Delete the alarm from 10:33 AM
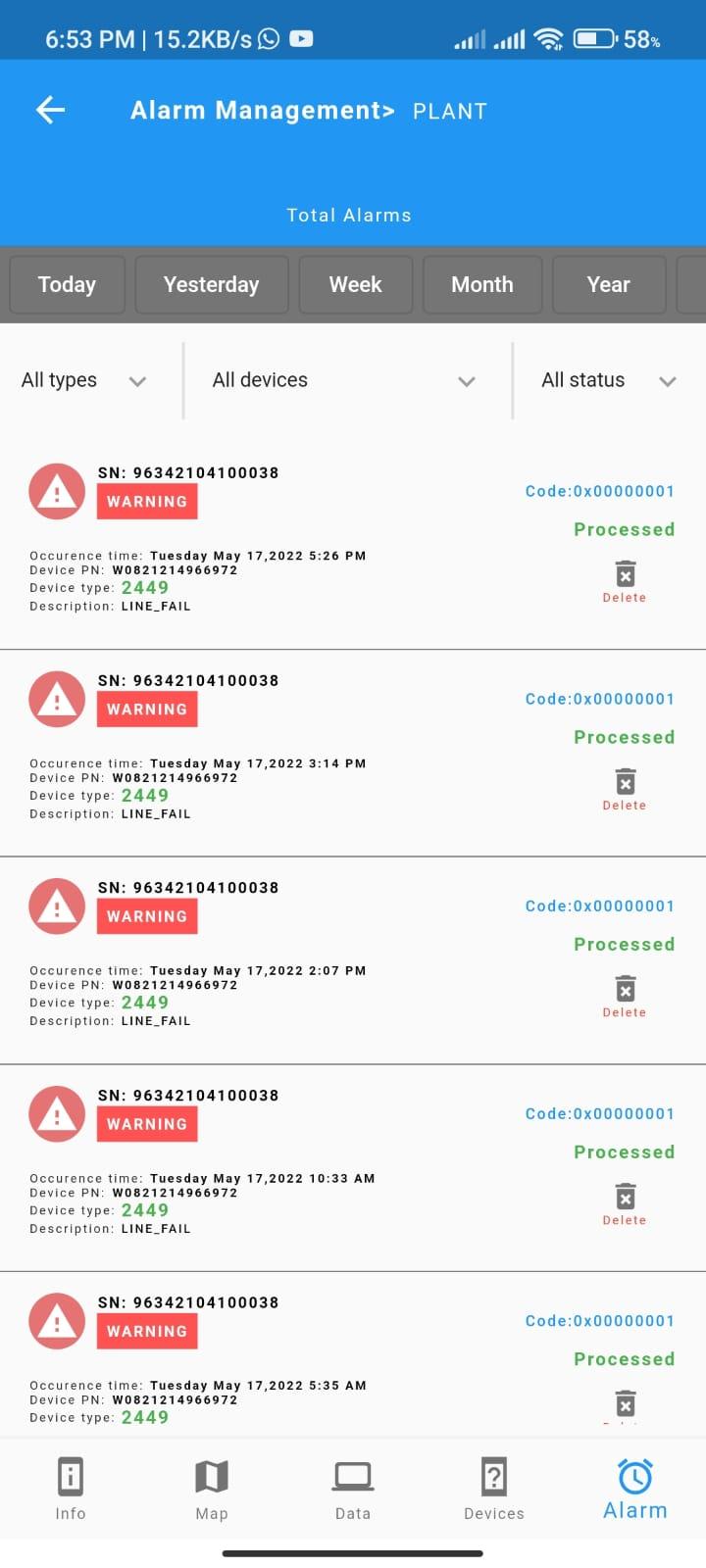 pyautogui.click(x=625, y=1203)
